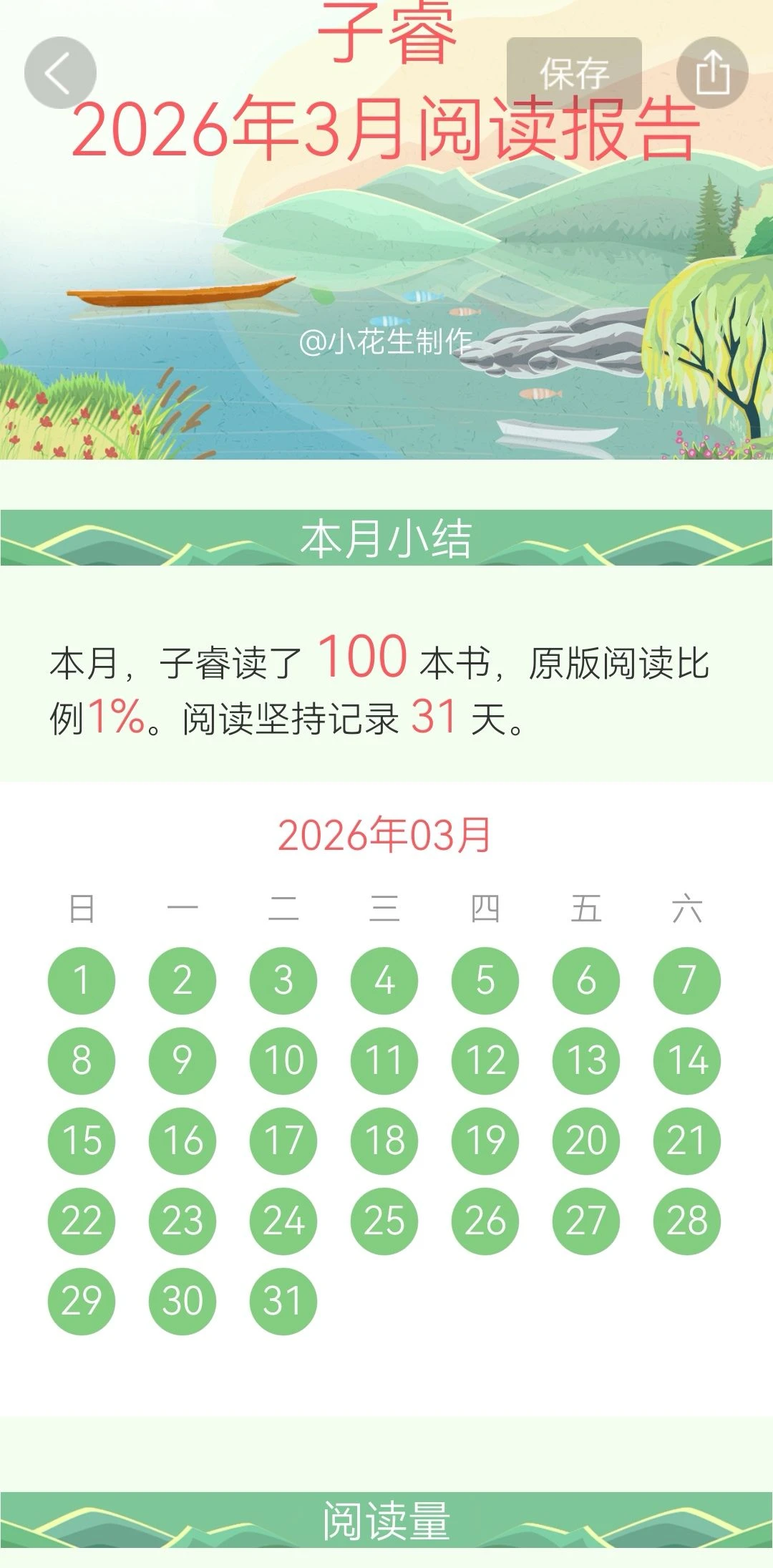Tap the 保存 button to save report
This screenshot has width=773, height=1568.
point(574,74)
